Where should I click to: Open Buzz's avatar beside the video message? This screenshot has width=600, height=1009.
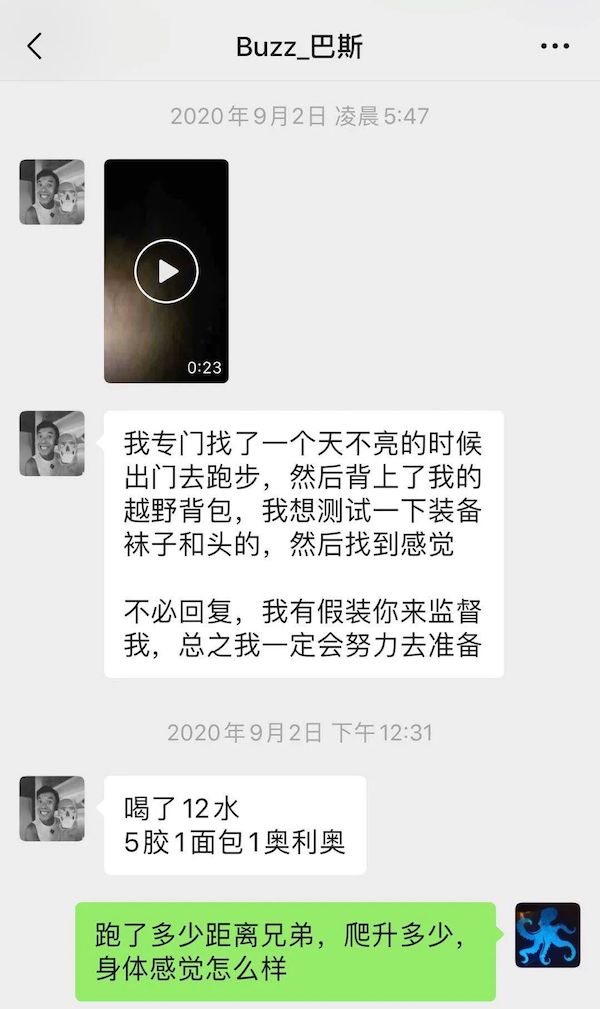[x=52, y=192]
